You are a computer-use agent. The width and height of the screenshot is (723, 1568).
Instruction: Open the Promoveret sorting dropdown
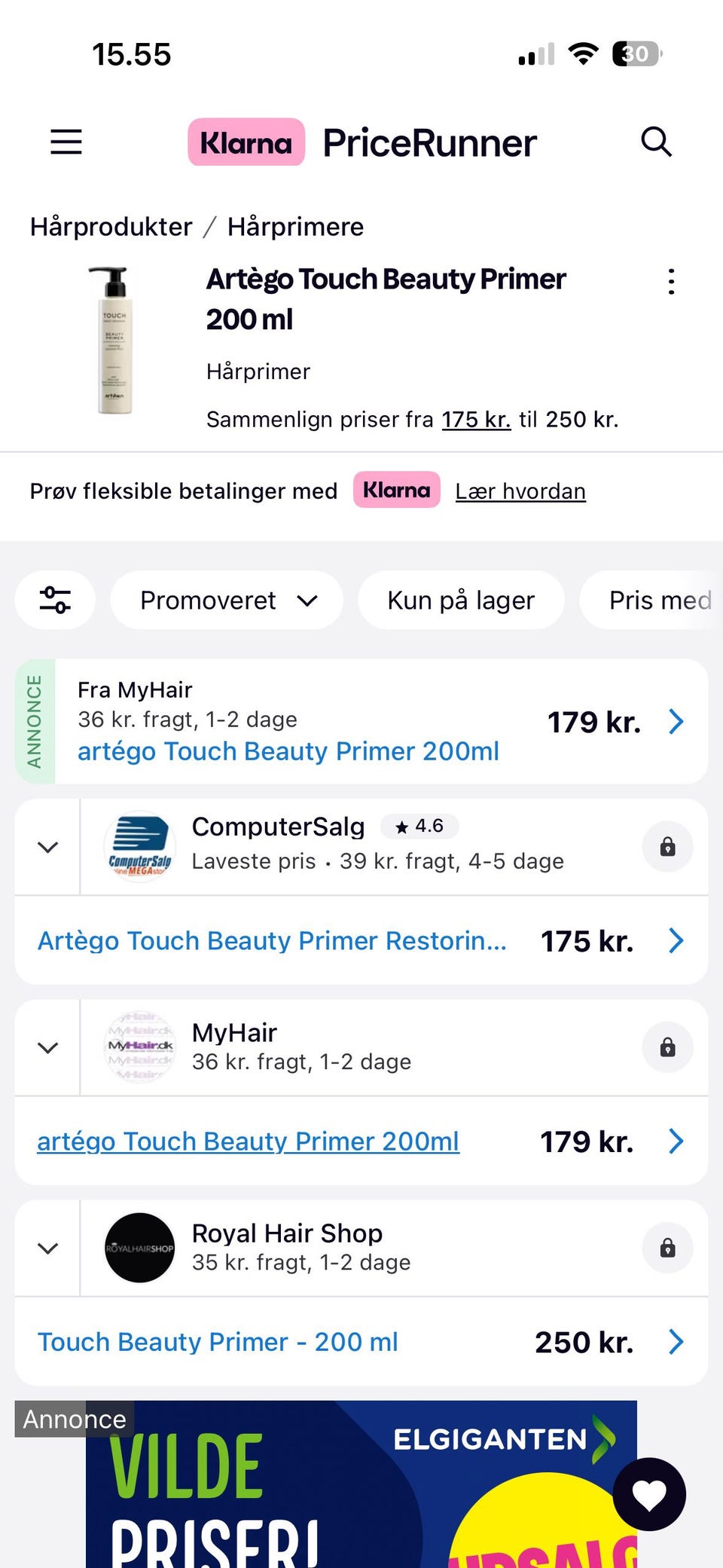point(226,600)
